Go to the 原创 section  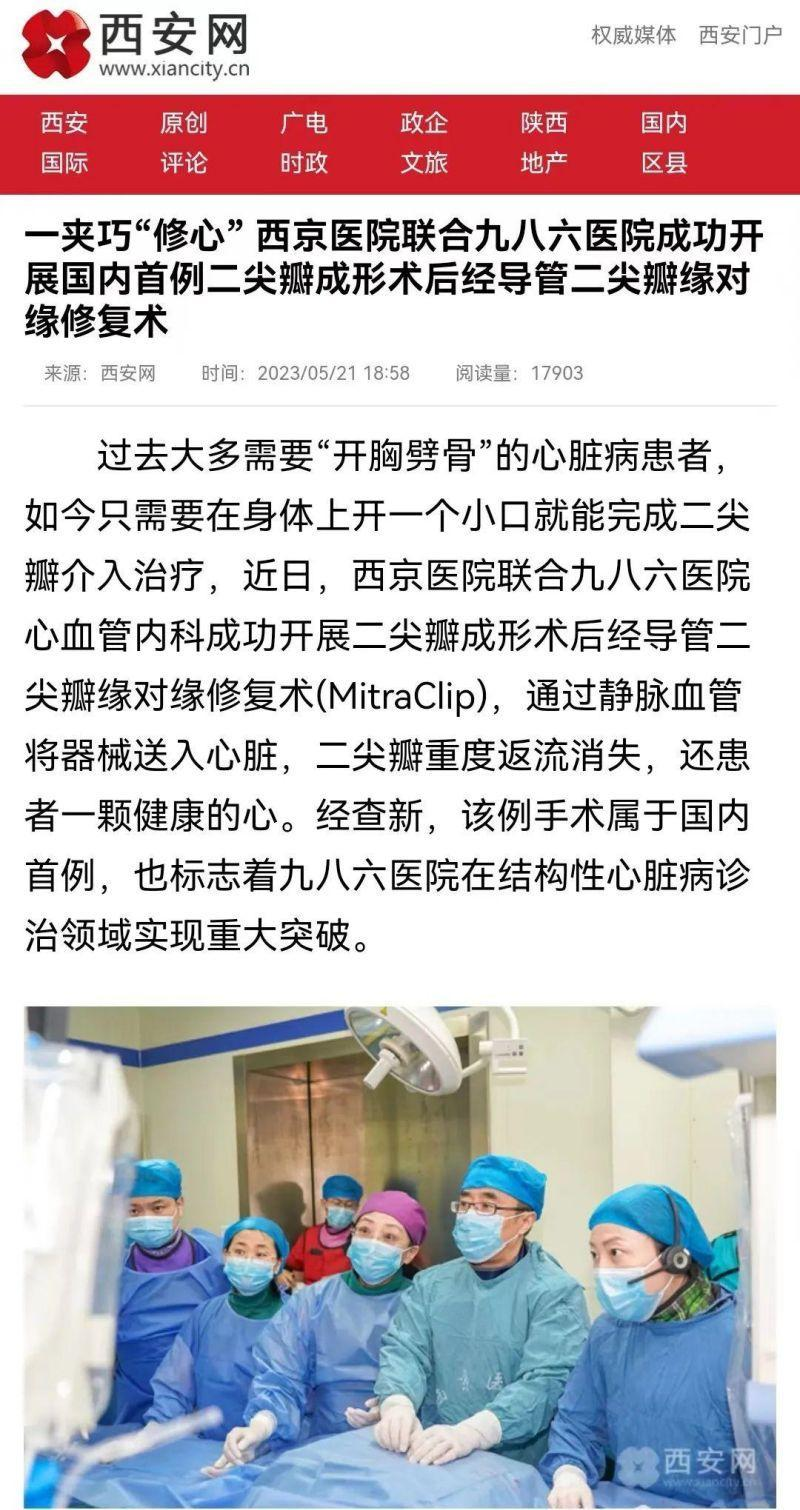(x=184, y=123)
